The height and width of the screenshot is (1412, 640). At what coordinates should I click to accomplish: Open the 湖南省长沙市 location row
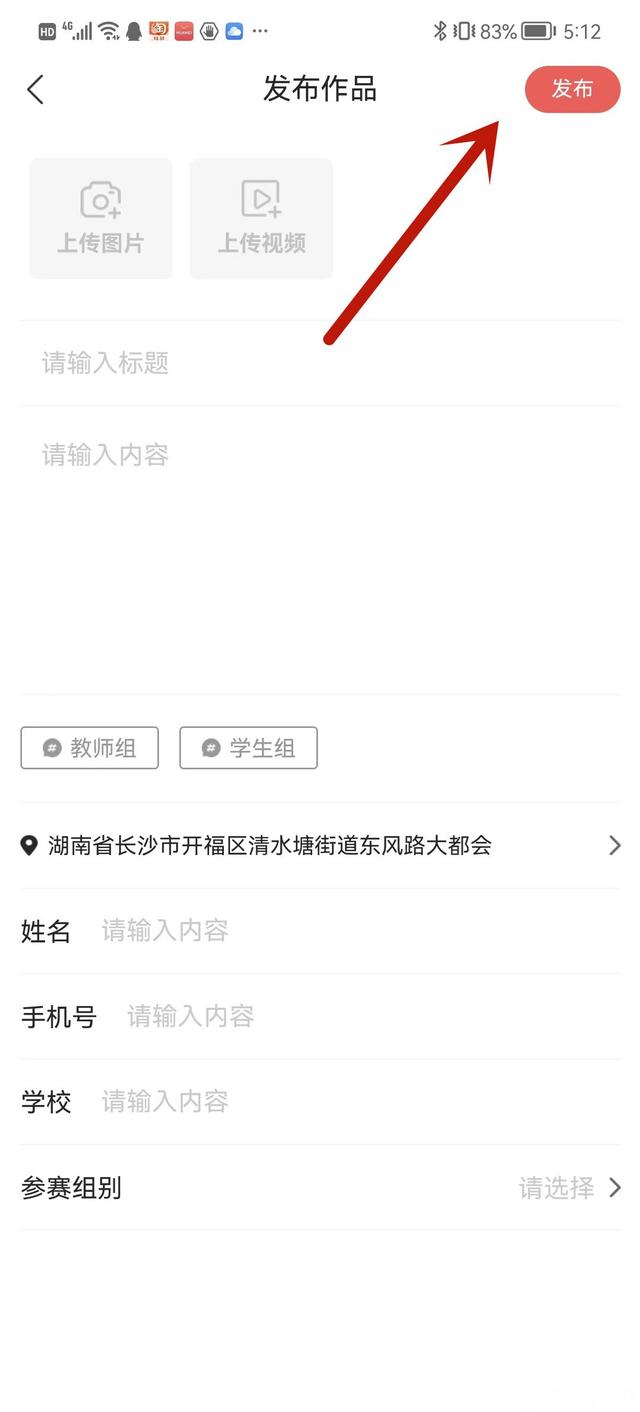coord(320,846)
